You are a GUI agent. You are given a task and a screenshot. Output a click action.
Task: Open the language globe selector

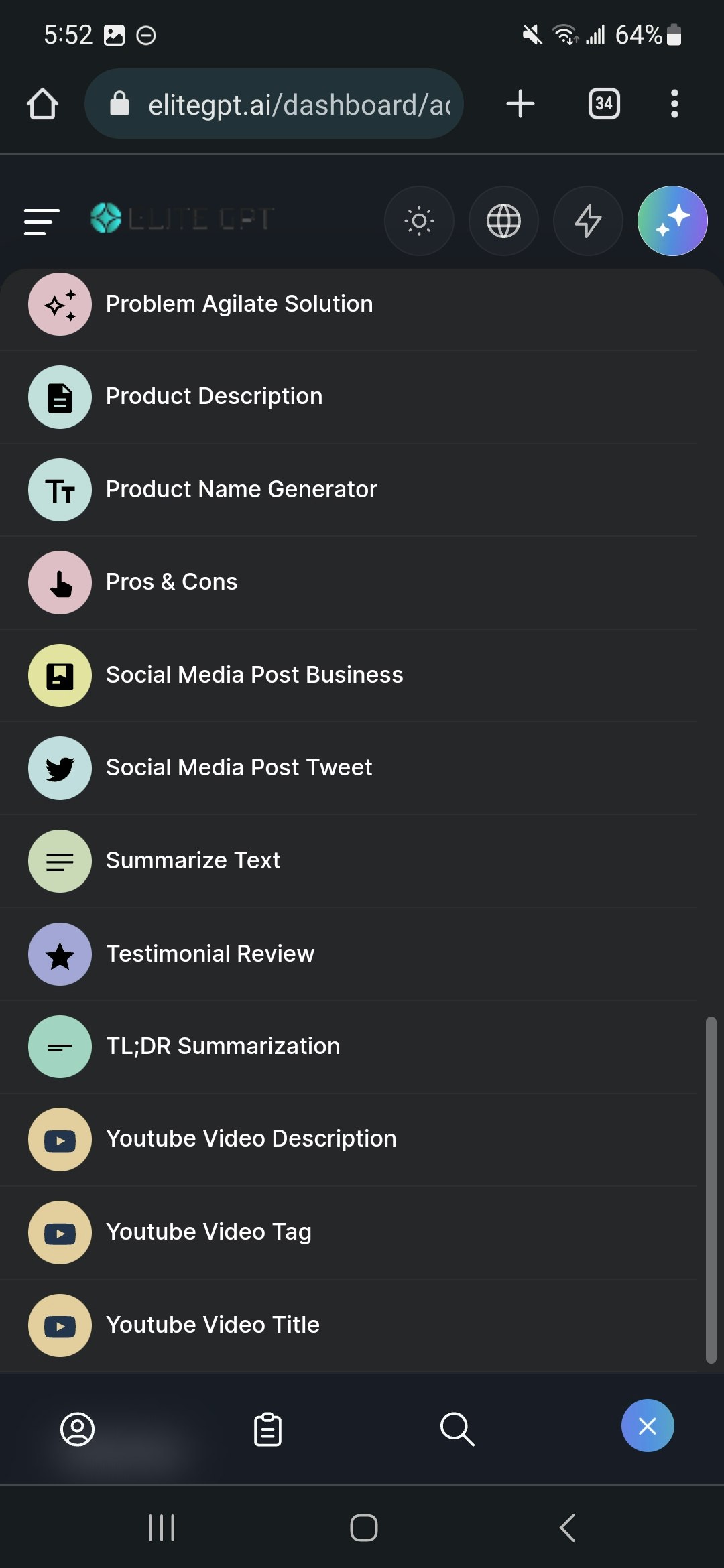click(x=503, y=221)
